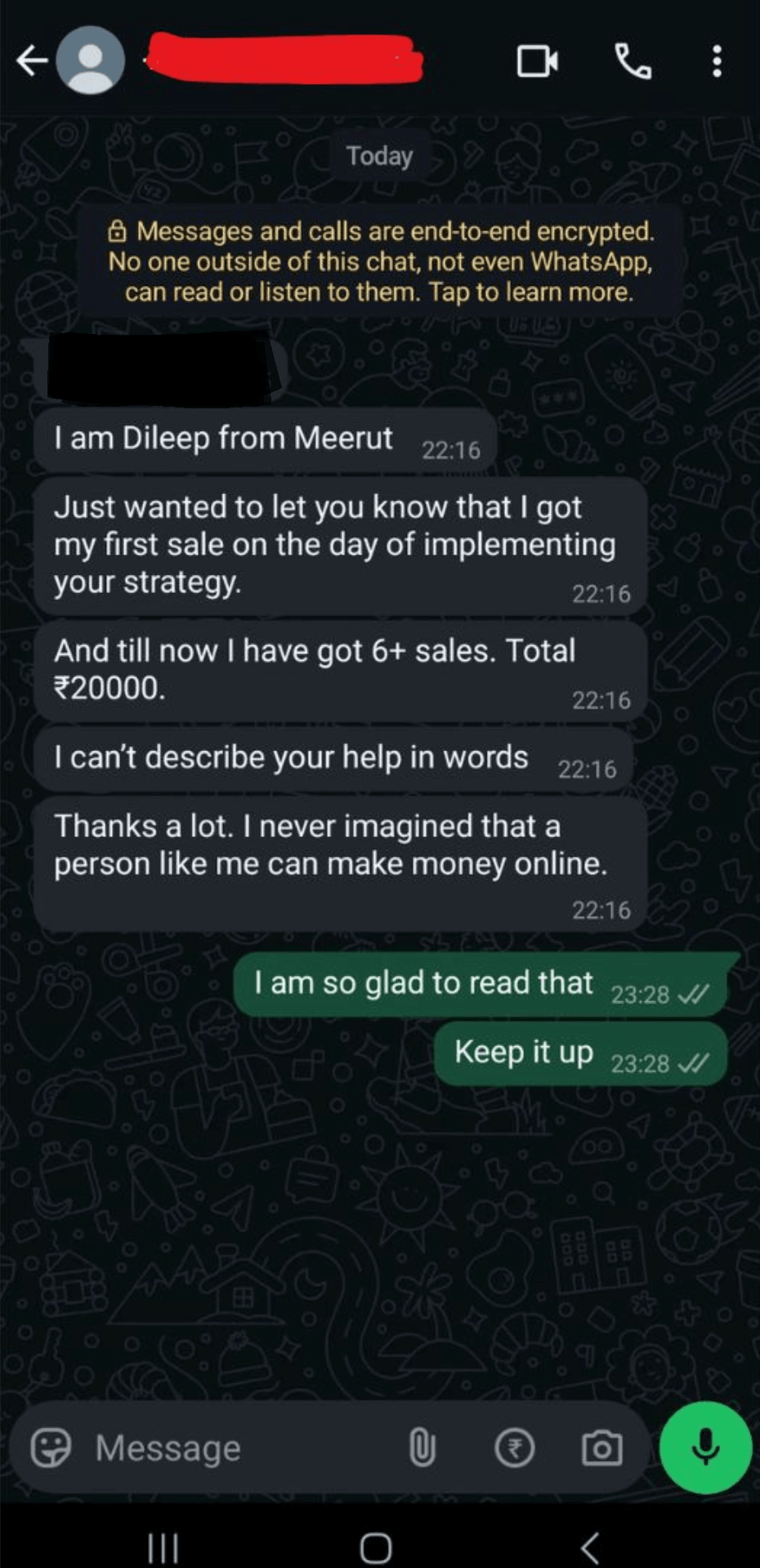Open the rupee payment option

(x=515, y=1448)
